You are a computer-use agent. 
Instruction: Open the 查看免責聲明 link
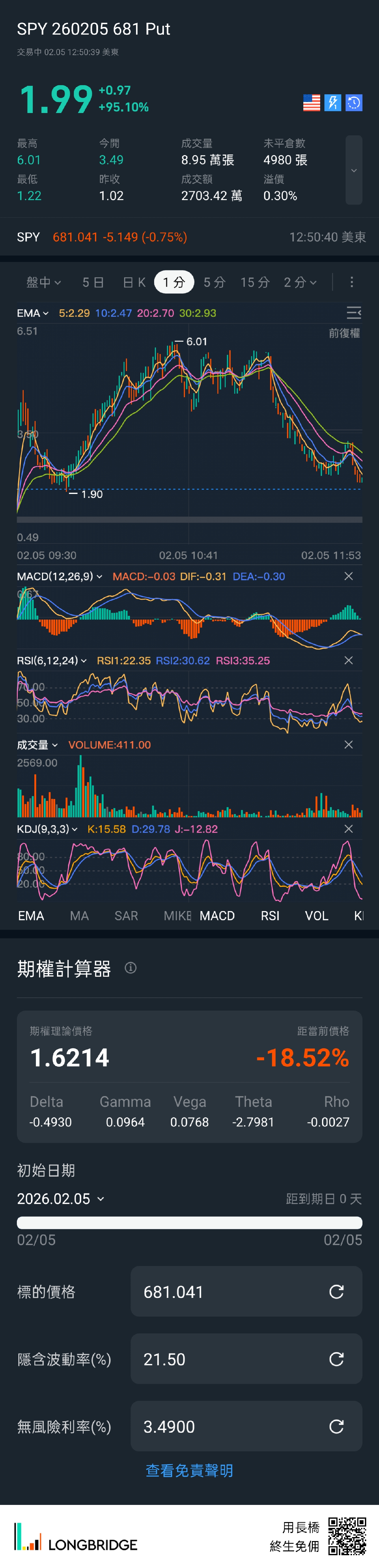click(x=189, y=1471)
